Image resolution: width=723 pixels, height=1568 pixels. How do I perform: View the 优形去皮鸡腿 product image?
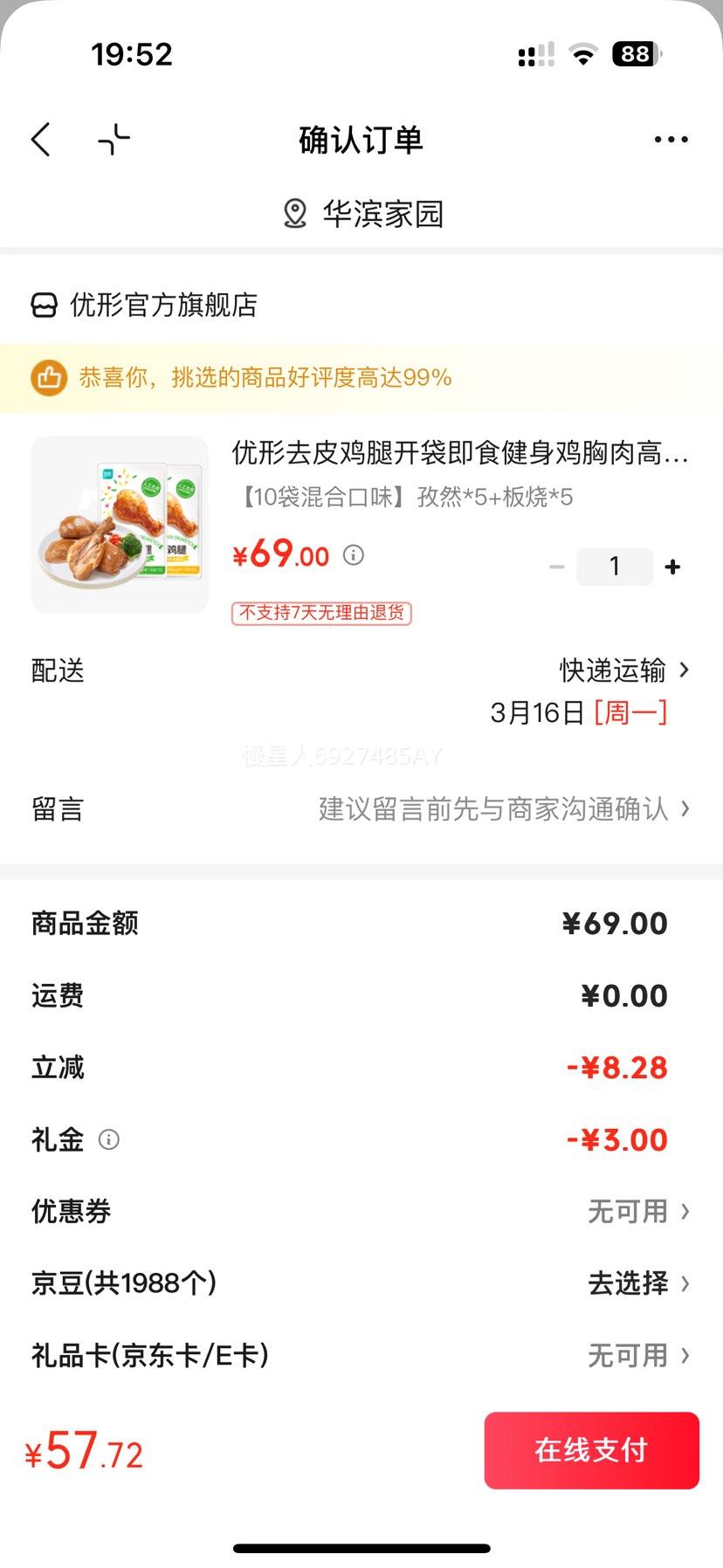(x=120, y=525)
